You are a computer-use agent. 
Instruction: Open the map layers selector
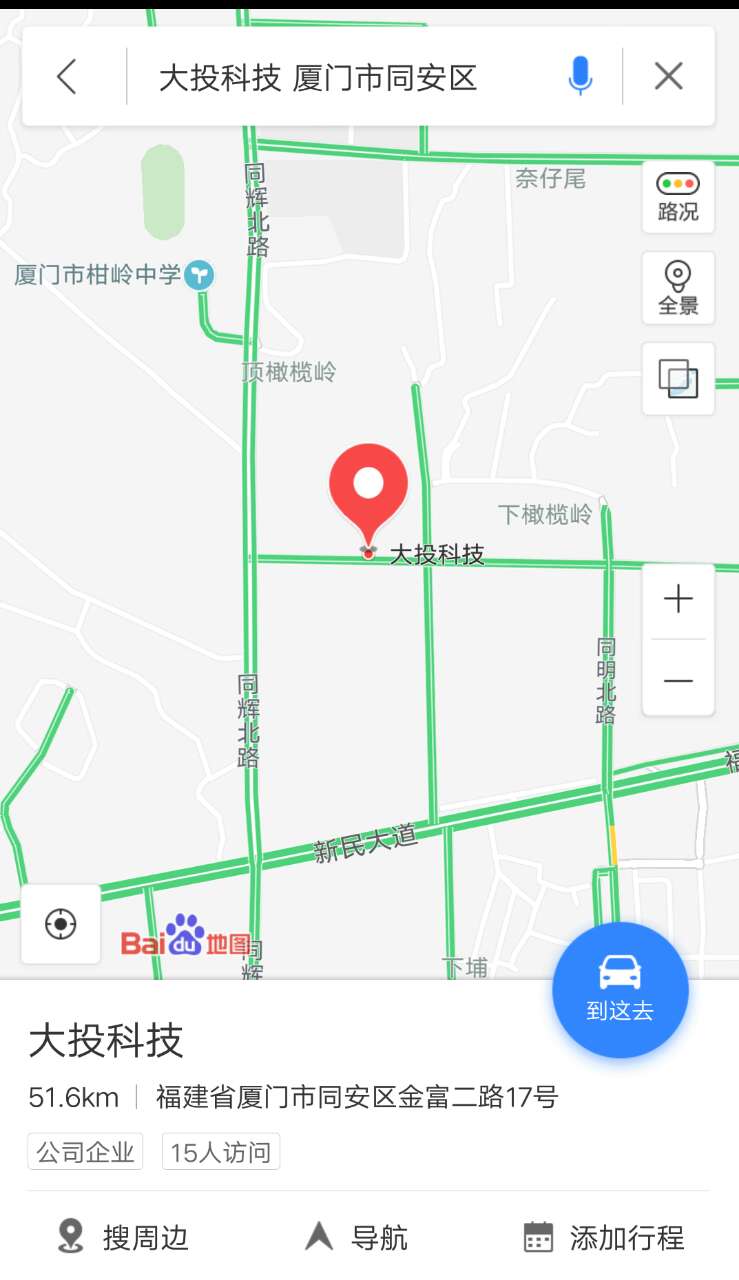[678, 379]
